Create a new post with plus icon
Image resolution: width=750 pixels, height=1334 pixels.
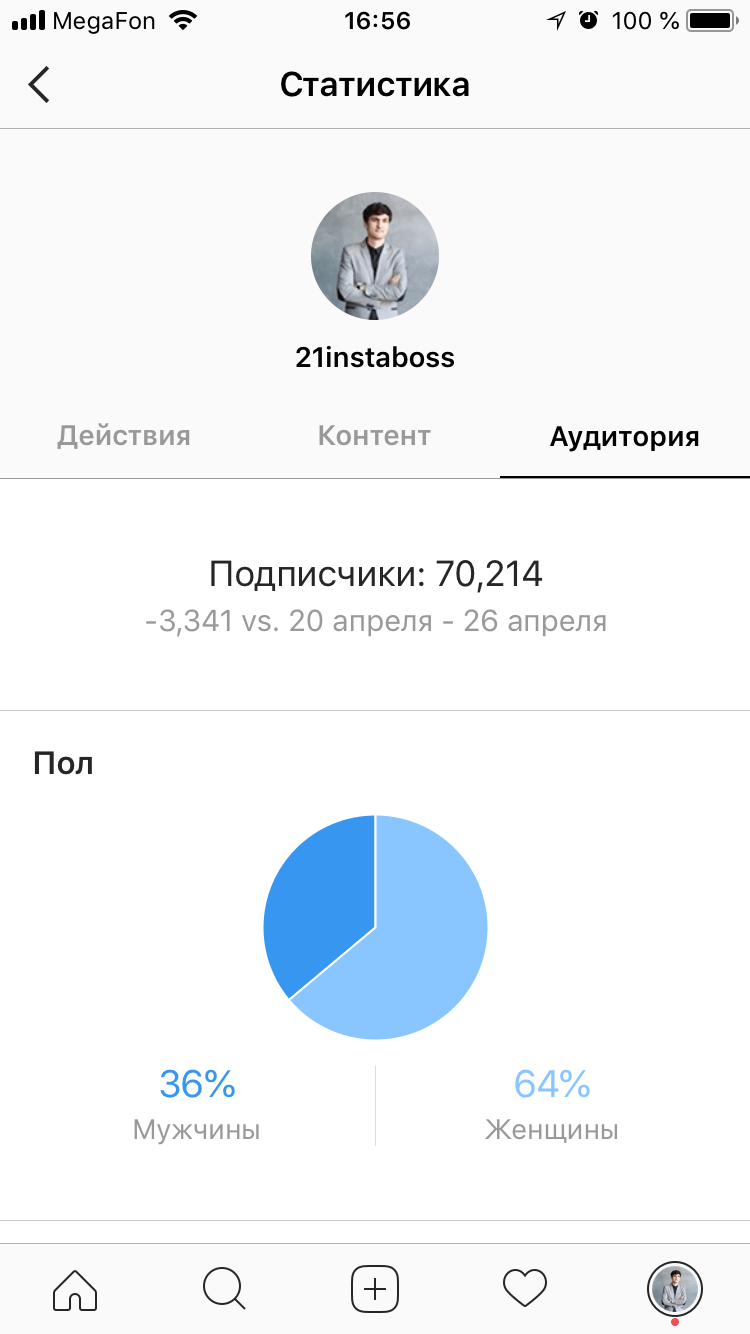tap(375, 1289)
